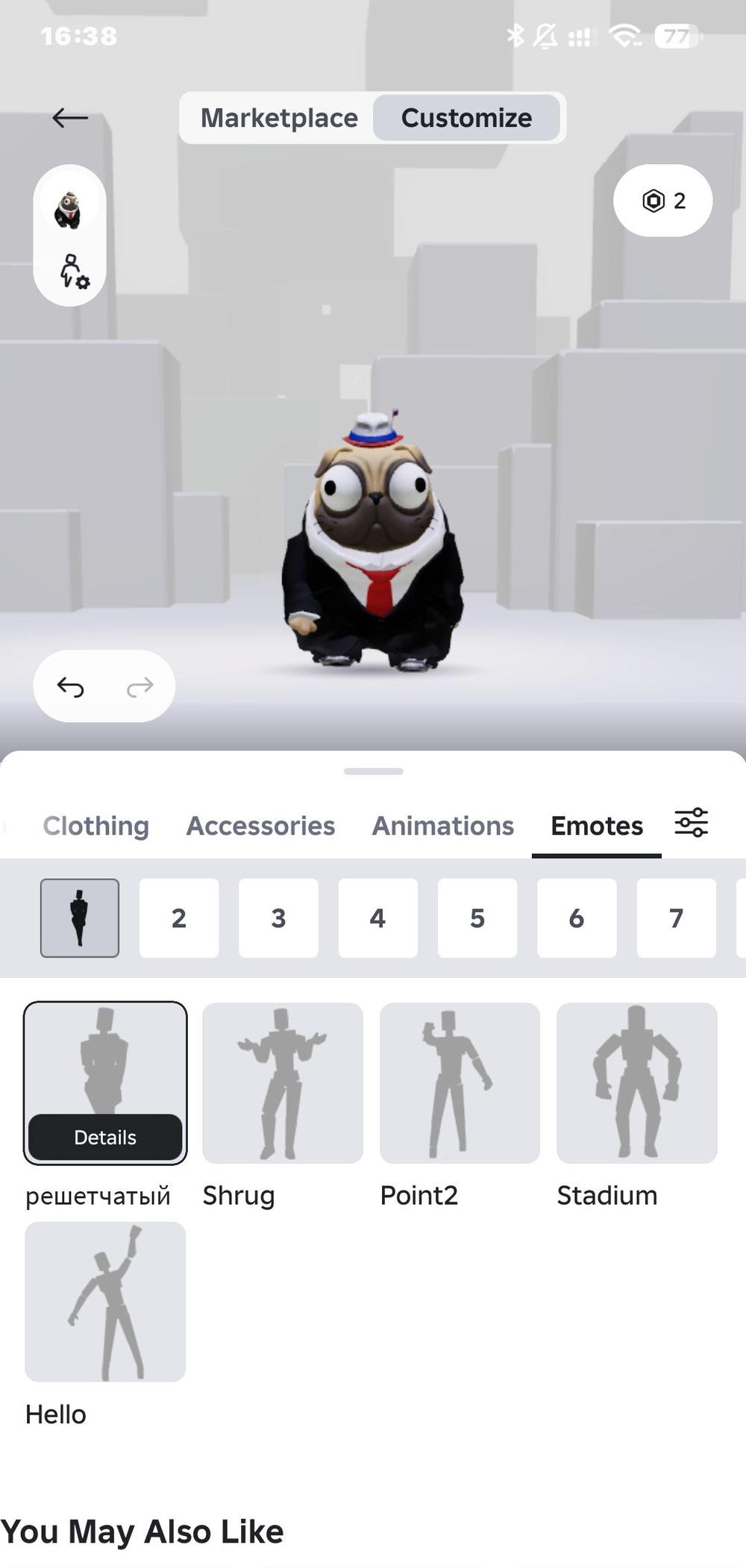
Task: Select emote slot 2
Action: click(x=179, y=918)
